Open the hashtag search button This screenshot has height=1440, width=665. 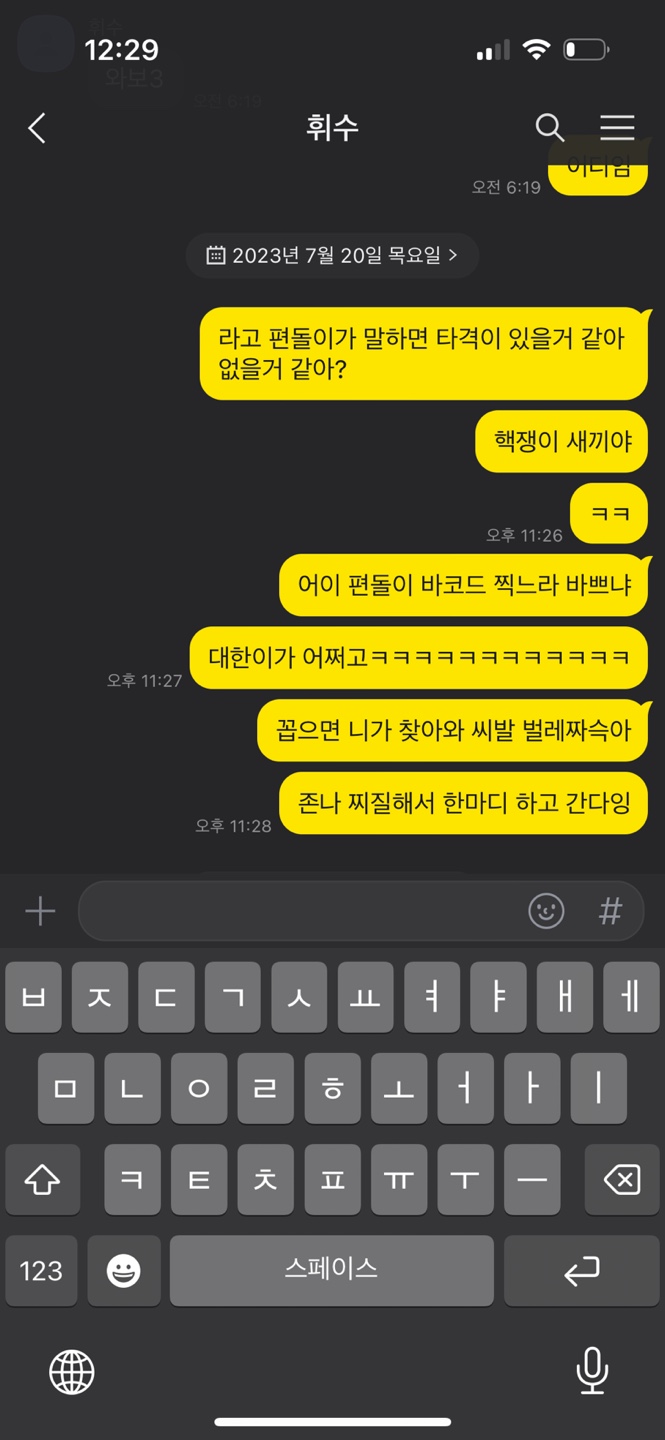(x=610, y=911)
